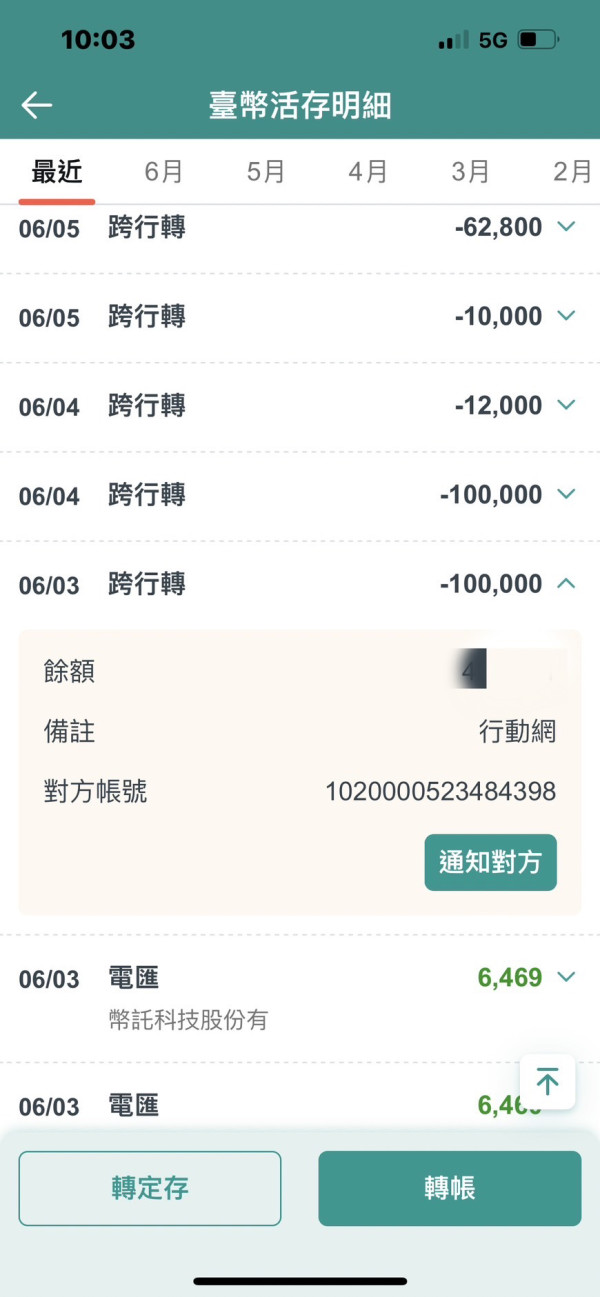Tap the 轉定存 button
The width and height of the screenshot is (600, 1297).
150,1188
